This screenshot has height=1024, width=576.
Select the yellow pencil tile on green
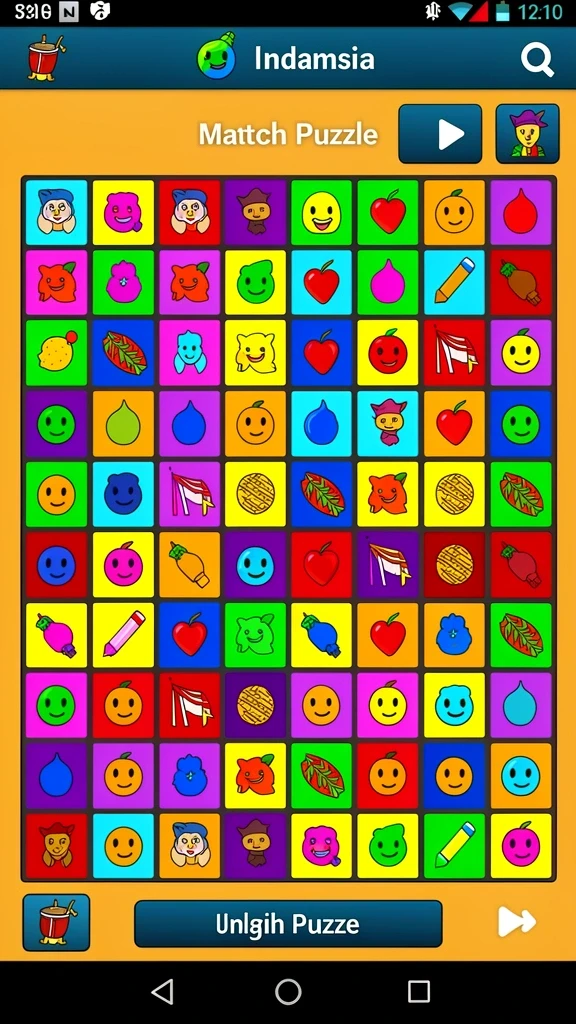(x=454, y=846)
